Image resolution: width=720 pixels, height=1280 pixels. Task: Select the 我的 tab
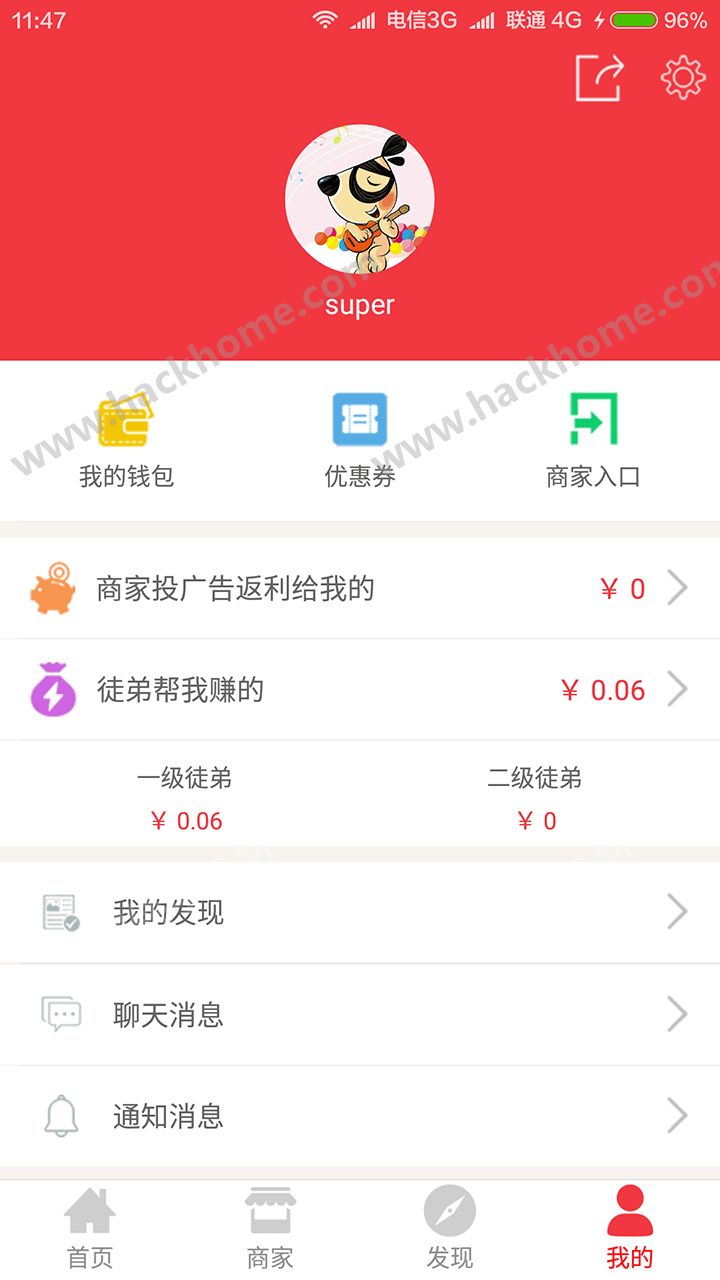click(x=630, y=1230)
